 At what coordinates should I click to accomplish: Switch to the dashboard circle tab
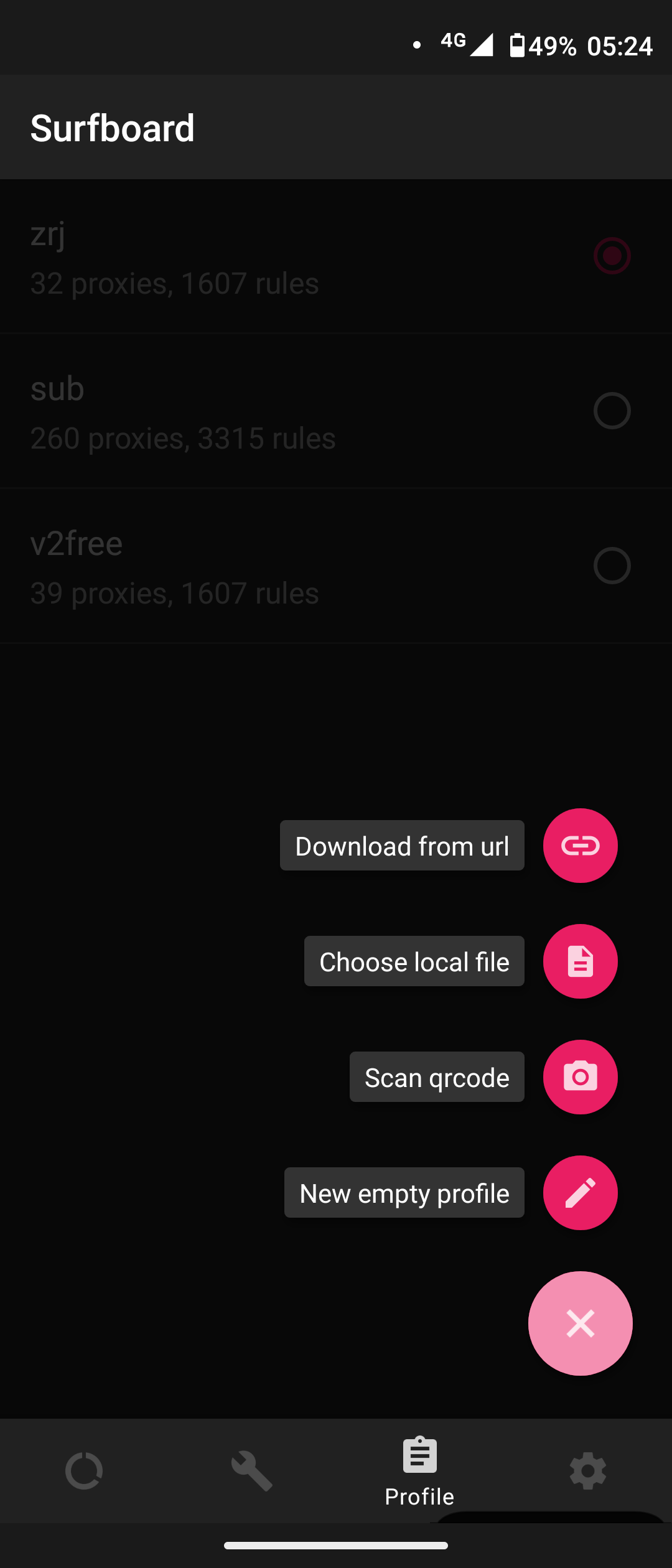click(x=84, y=1471)
